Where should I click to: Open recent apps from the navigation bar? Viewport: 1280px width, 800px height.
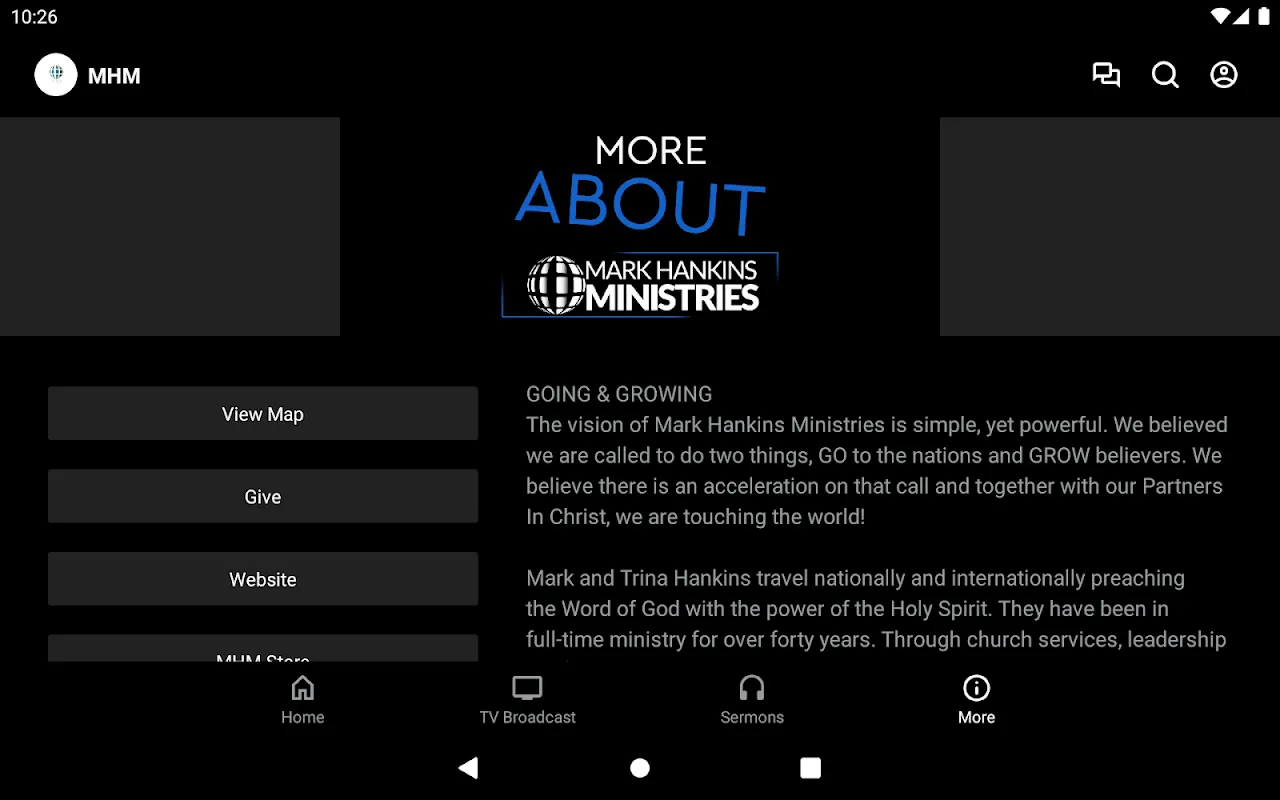[x=811, y=767]
